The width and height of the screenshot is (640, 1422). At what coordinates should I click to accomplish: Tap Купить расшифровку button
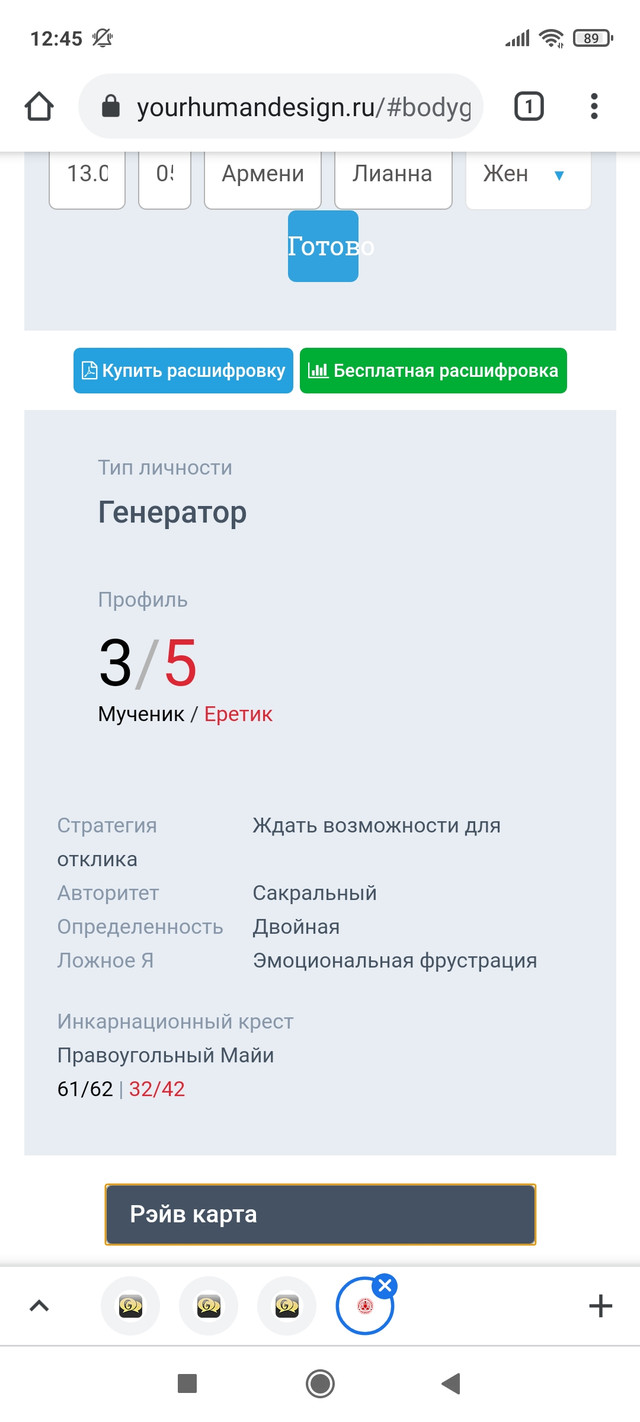coord(183,370)
